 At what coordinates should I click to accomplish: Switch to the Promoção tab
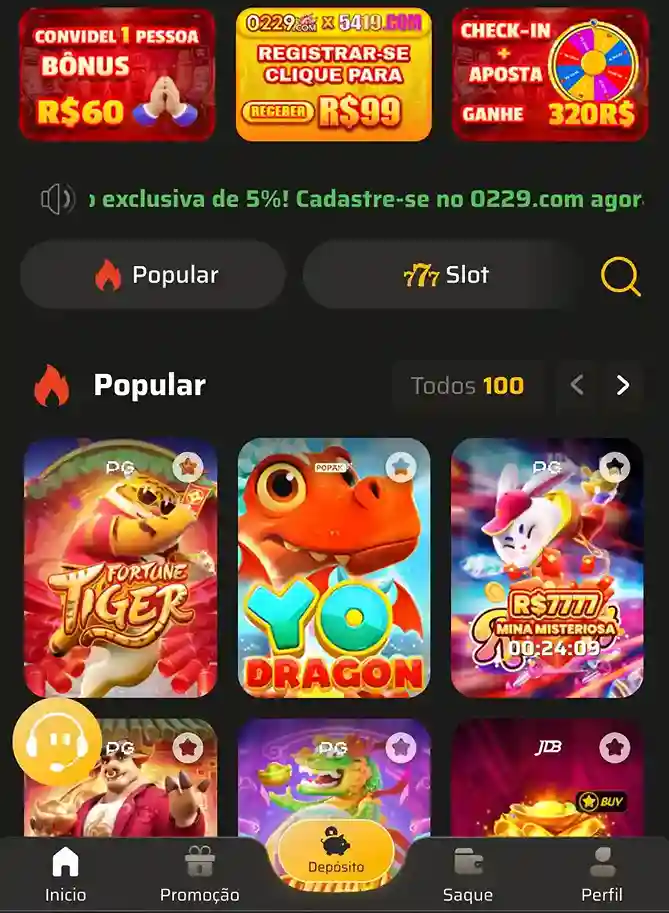point(200,875)
